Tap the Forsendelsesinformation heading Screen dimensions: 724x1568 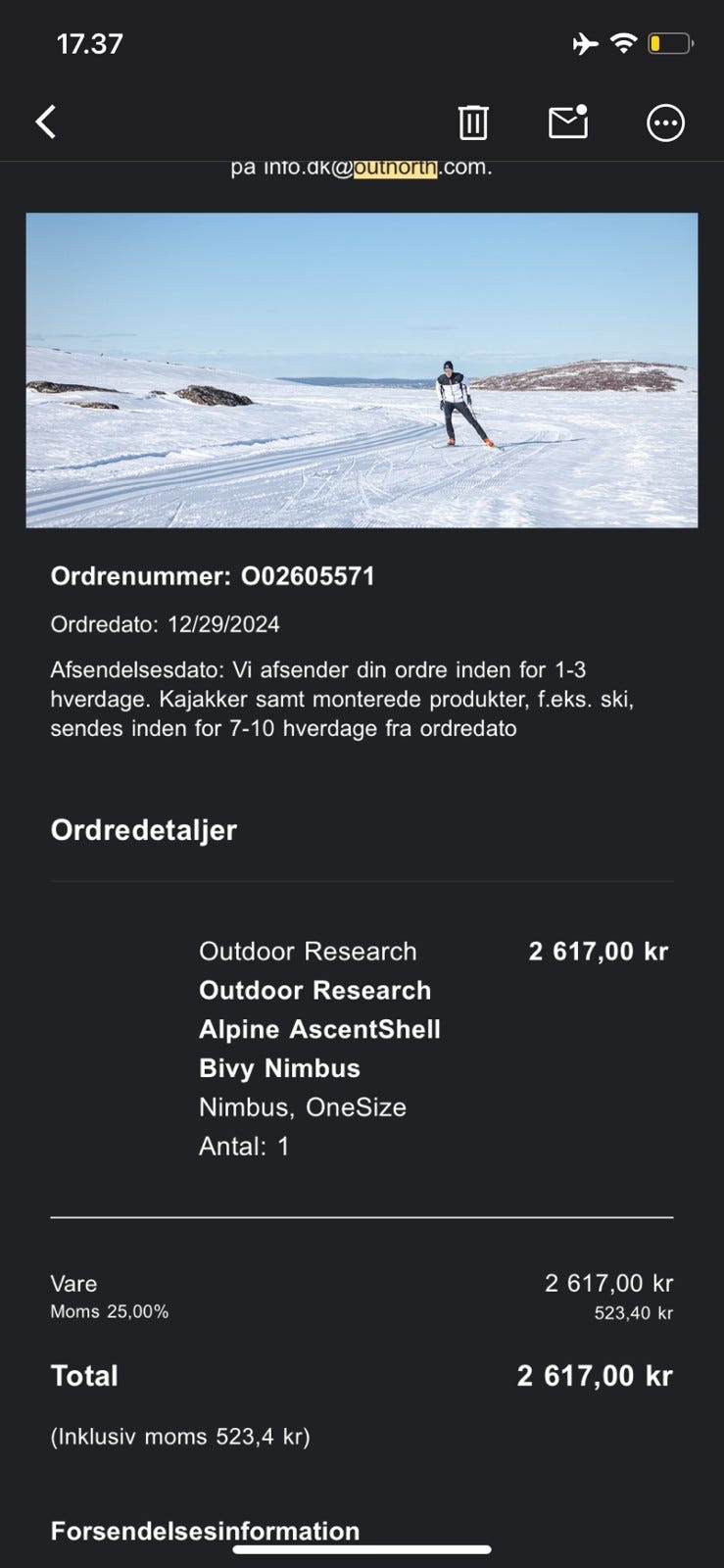[205, 1531]
